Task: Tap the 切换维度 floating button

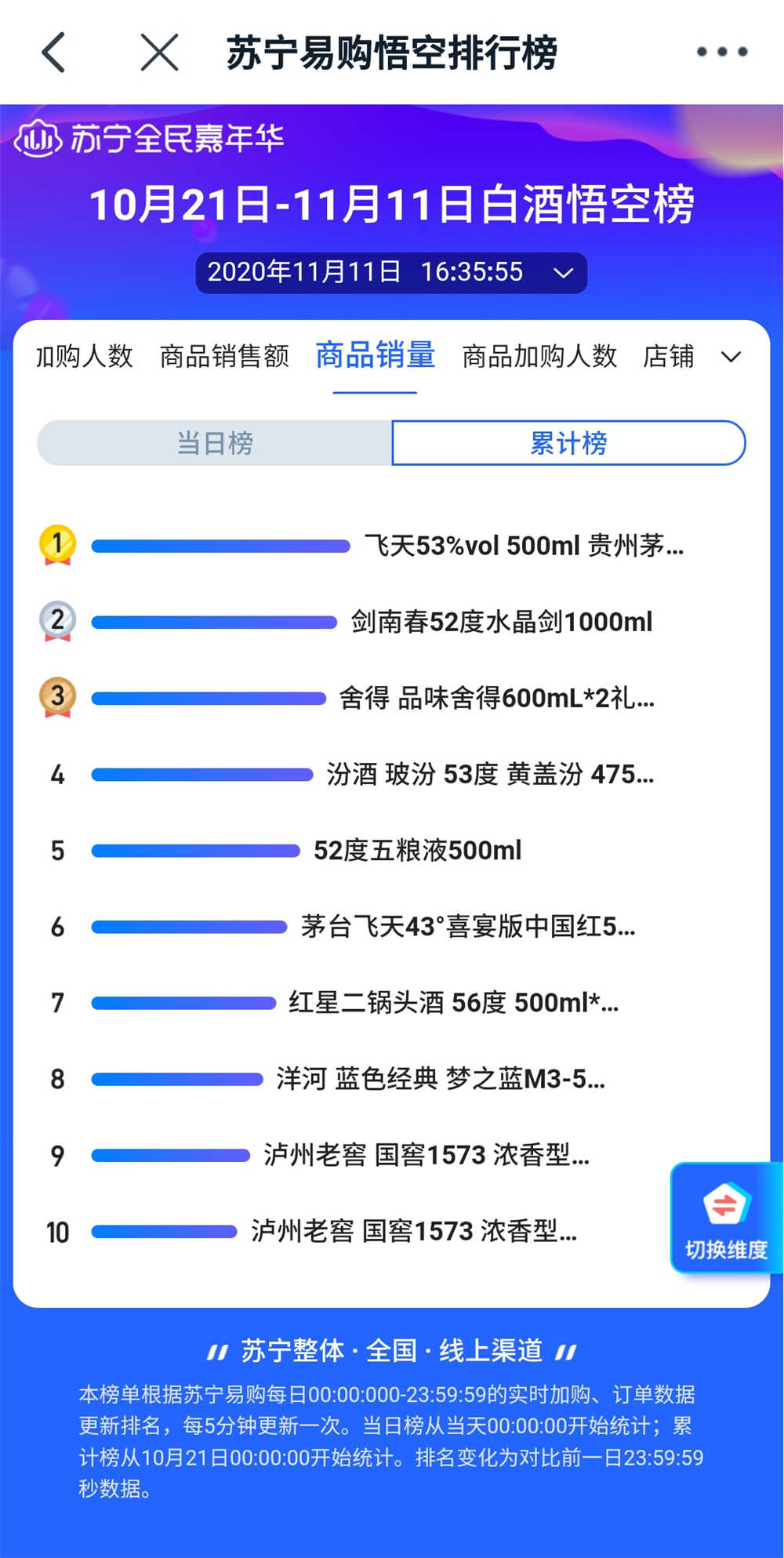Action: click(725, 1218)
